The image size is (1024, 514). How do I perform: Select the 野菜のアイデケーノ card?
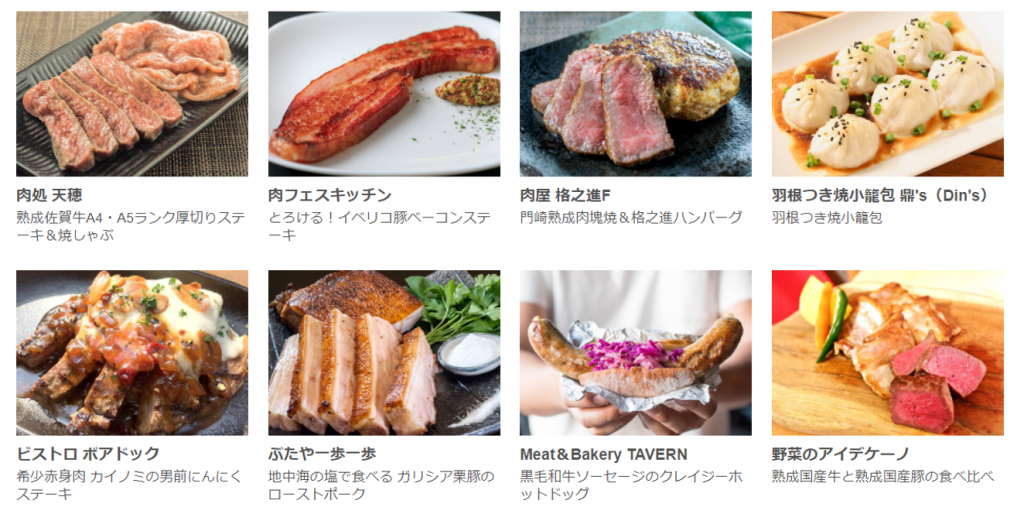tap(887, 352)
